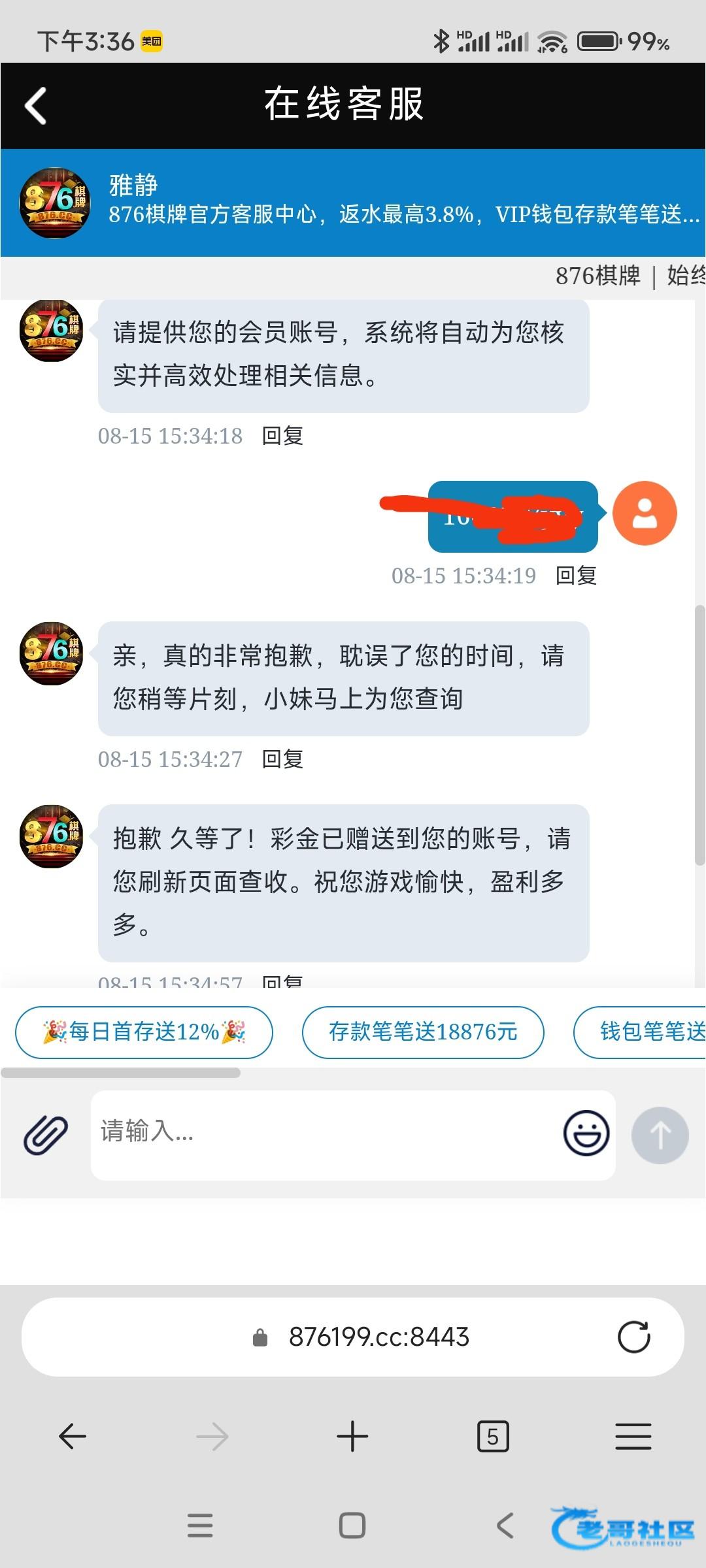Send the message with the arrow button
The height and width of the screenshot is (1568, 706).
click(660, 1135)
